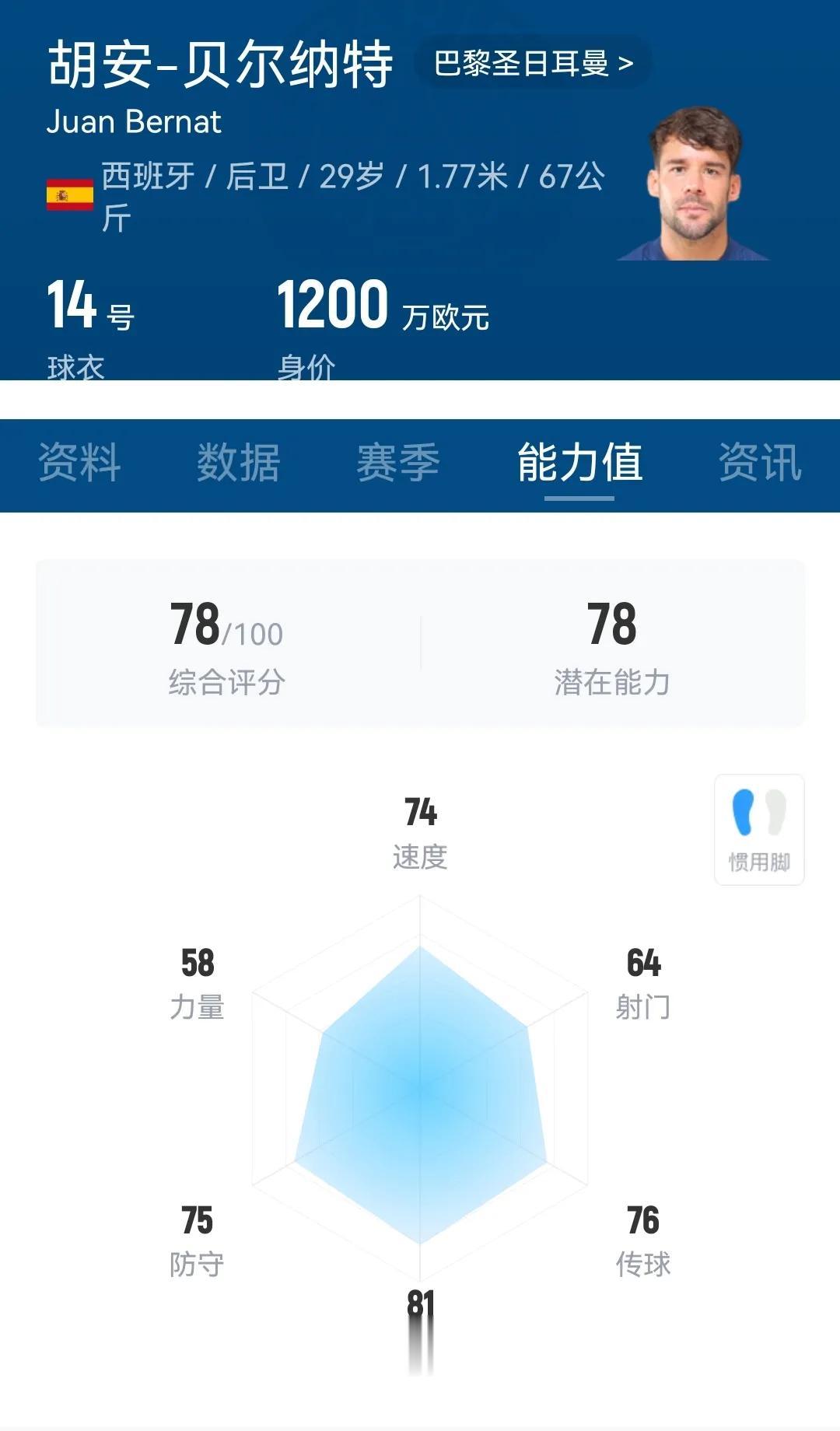Open the 巴黎圣日耳曼 club page

pyautogui.click(x=534, y=63)
